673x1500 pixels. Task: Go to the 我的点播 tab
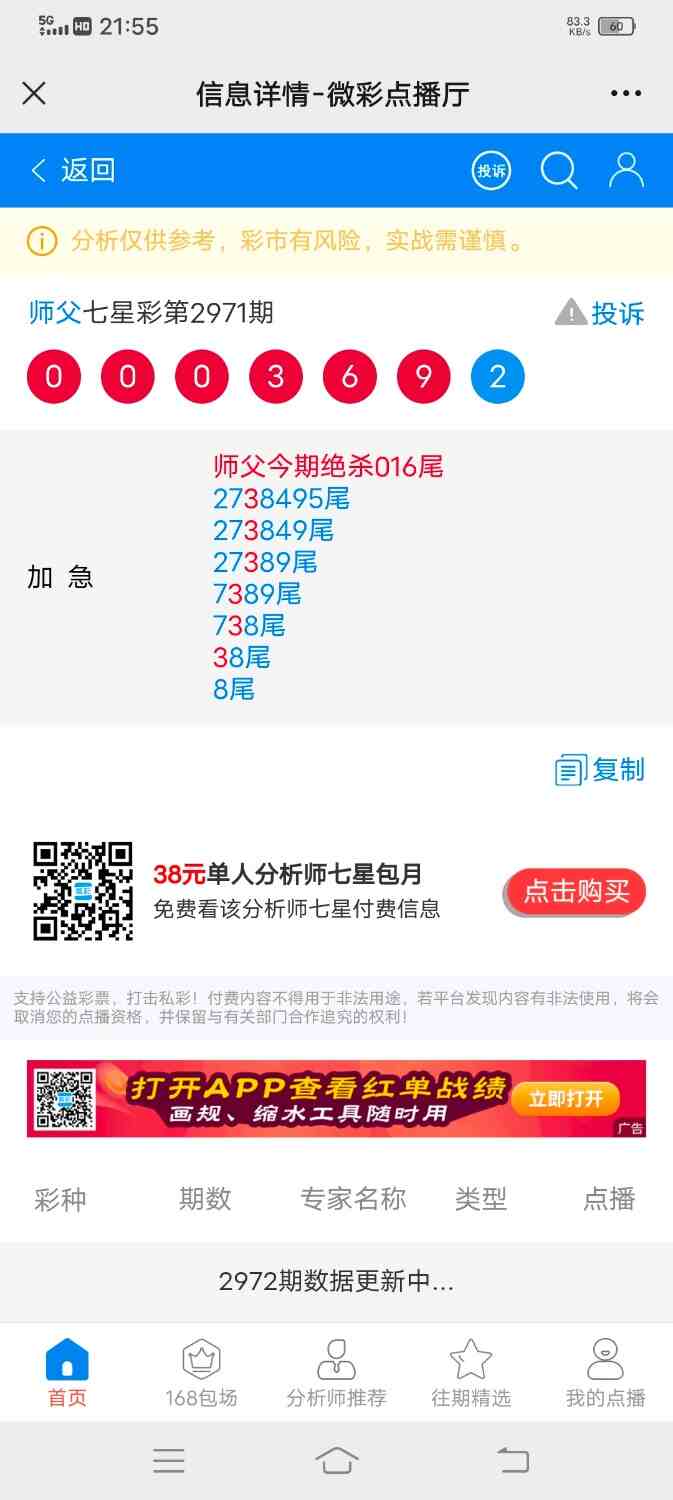[x=605, y=1373]
